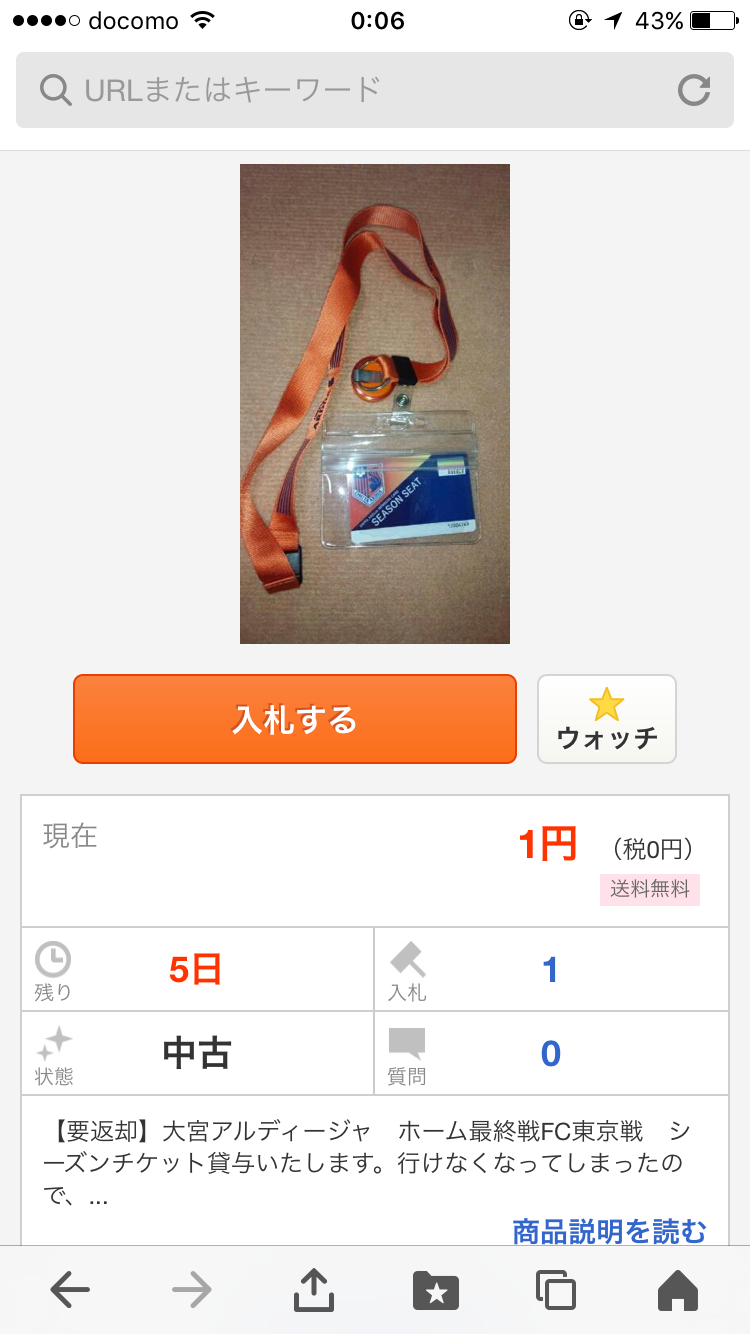
Task: Open the bookmarks folder
Action: (435, 1291)
